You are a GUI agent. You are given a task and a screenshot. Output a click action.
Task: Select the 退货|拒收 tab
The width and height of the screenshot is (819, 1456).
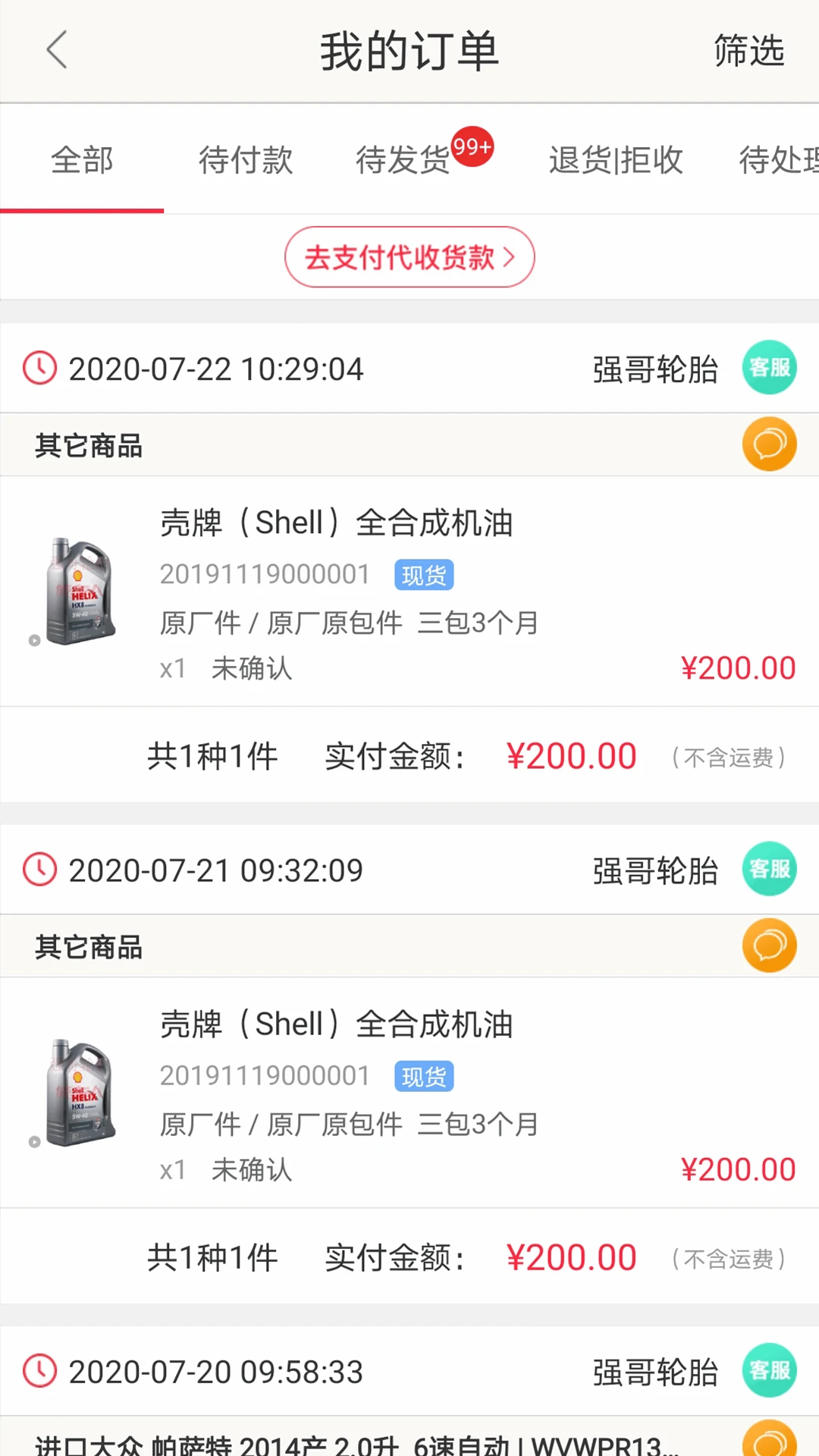pyautogui.click(x=616, y=161)
